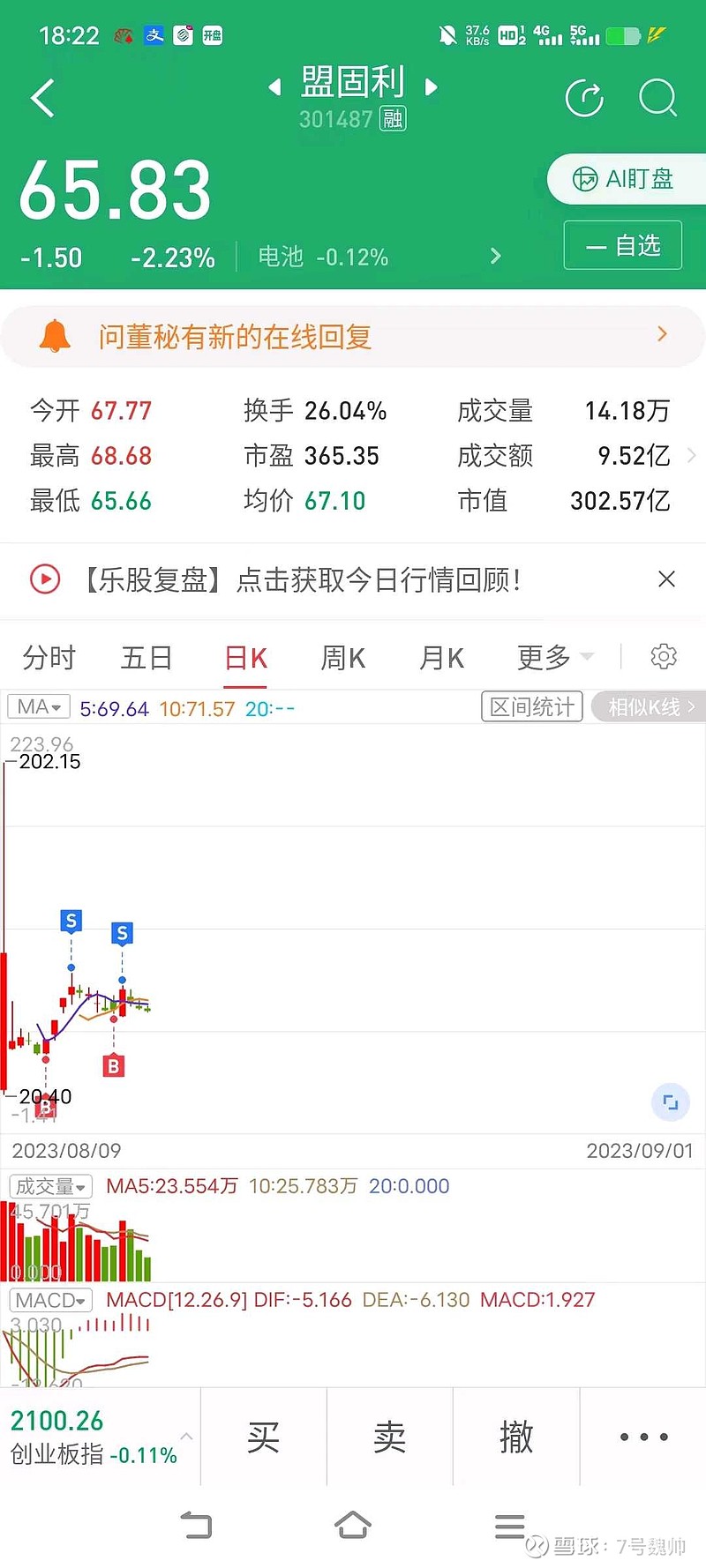The width and height of the screenshot is (706, 1568).
Task: Open the AI盯盘 feature
Action: 627,178
